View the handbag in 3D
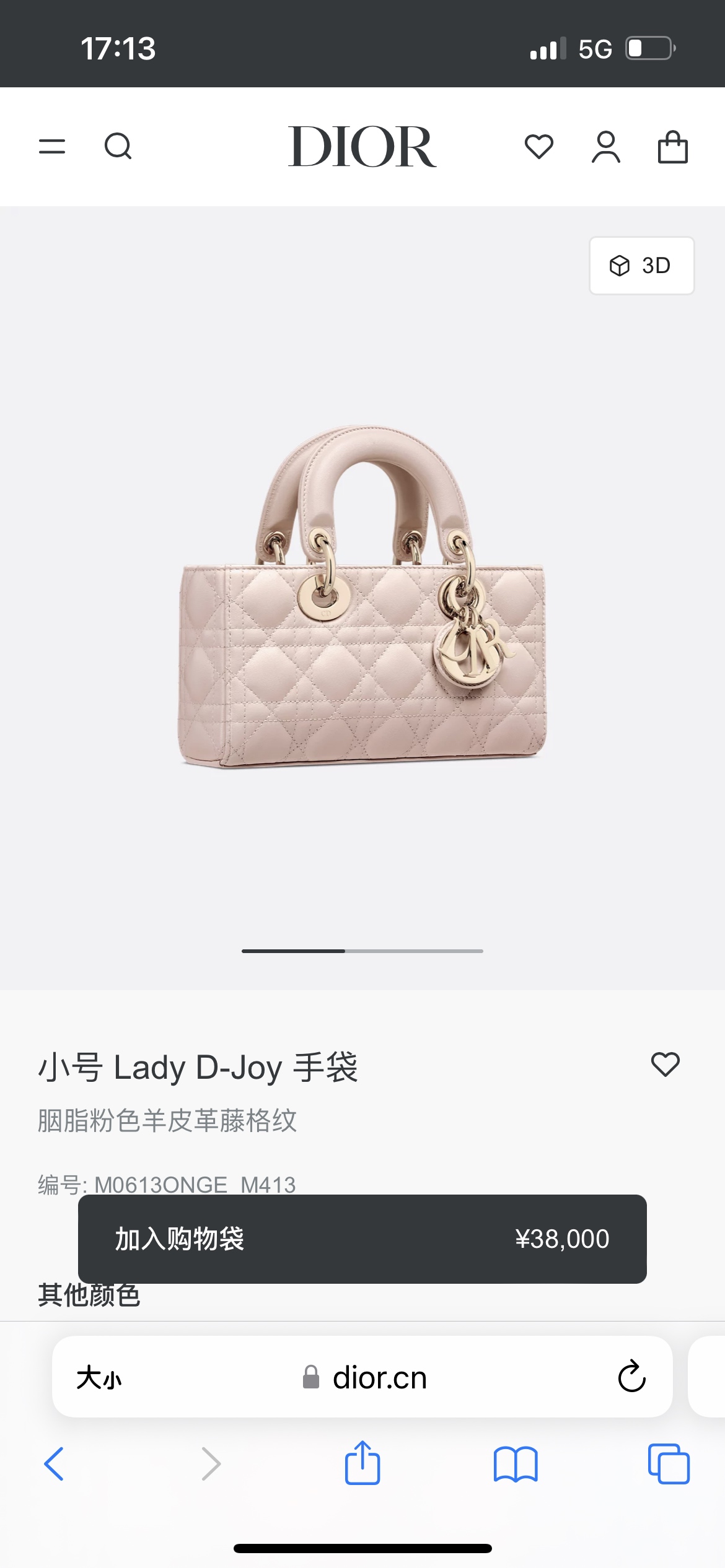Screen dimensions: 725x1568 (x=641, y=266)
